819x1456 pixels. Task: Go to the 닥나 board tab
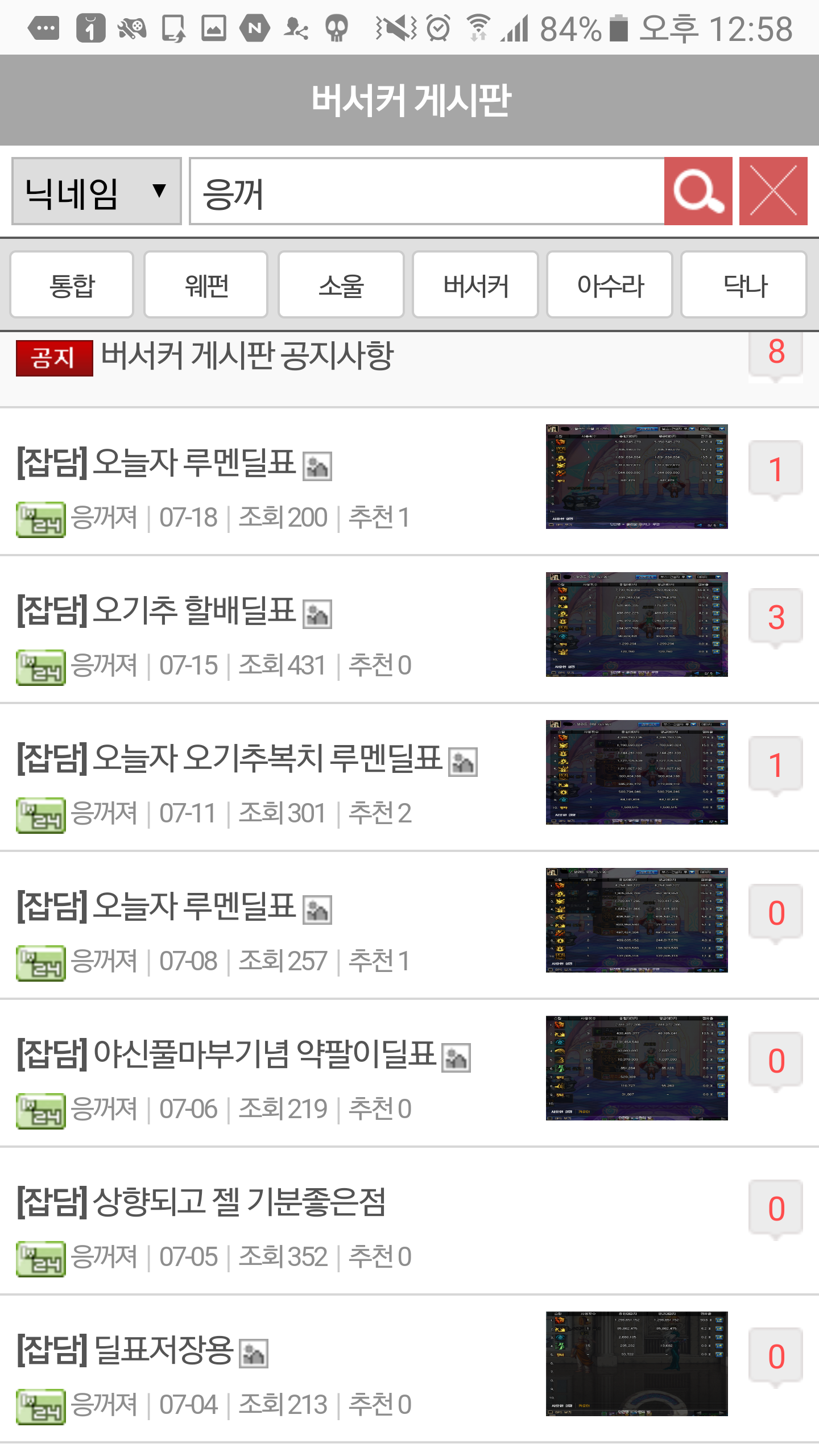click(744, 284)
